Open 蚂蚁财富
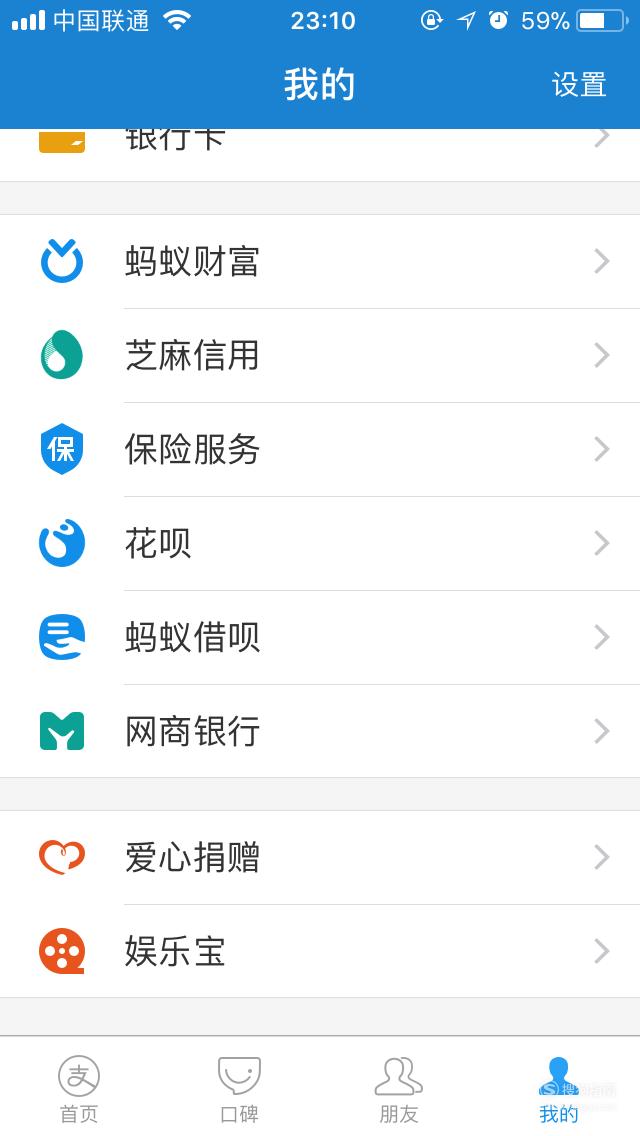The image size is (640, 1136). pyautogui.click(x=320, y=262)
